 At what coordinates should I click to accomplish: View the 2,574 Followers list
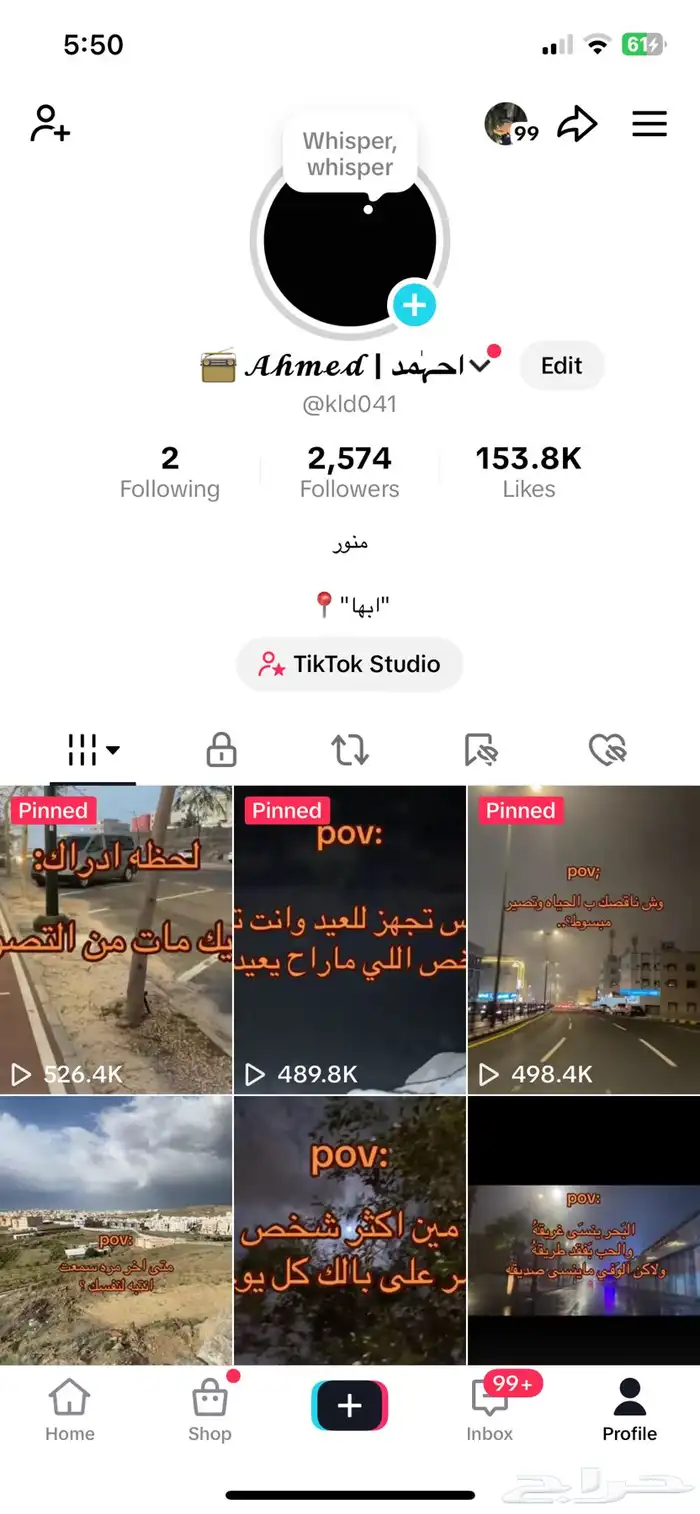point(349,472)
